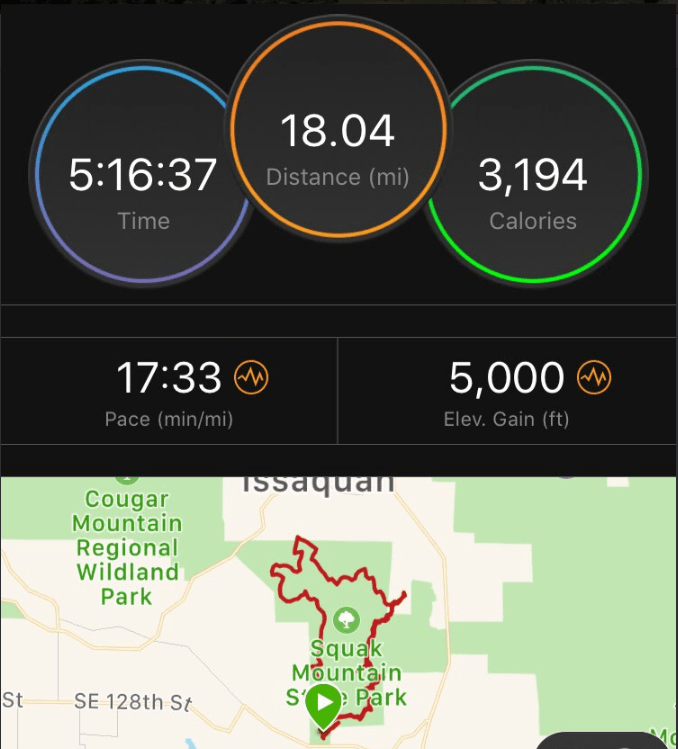Open the pace chart icon
678x749 pixels.
[251, 378]
